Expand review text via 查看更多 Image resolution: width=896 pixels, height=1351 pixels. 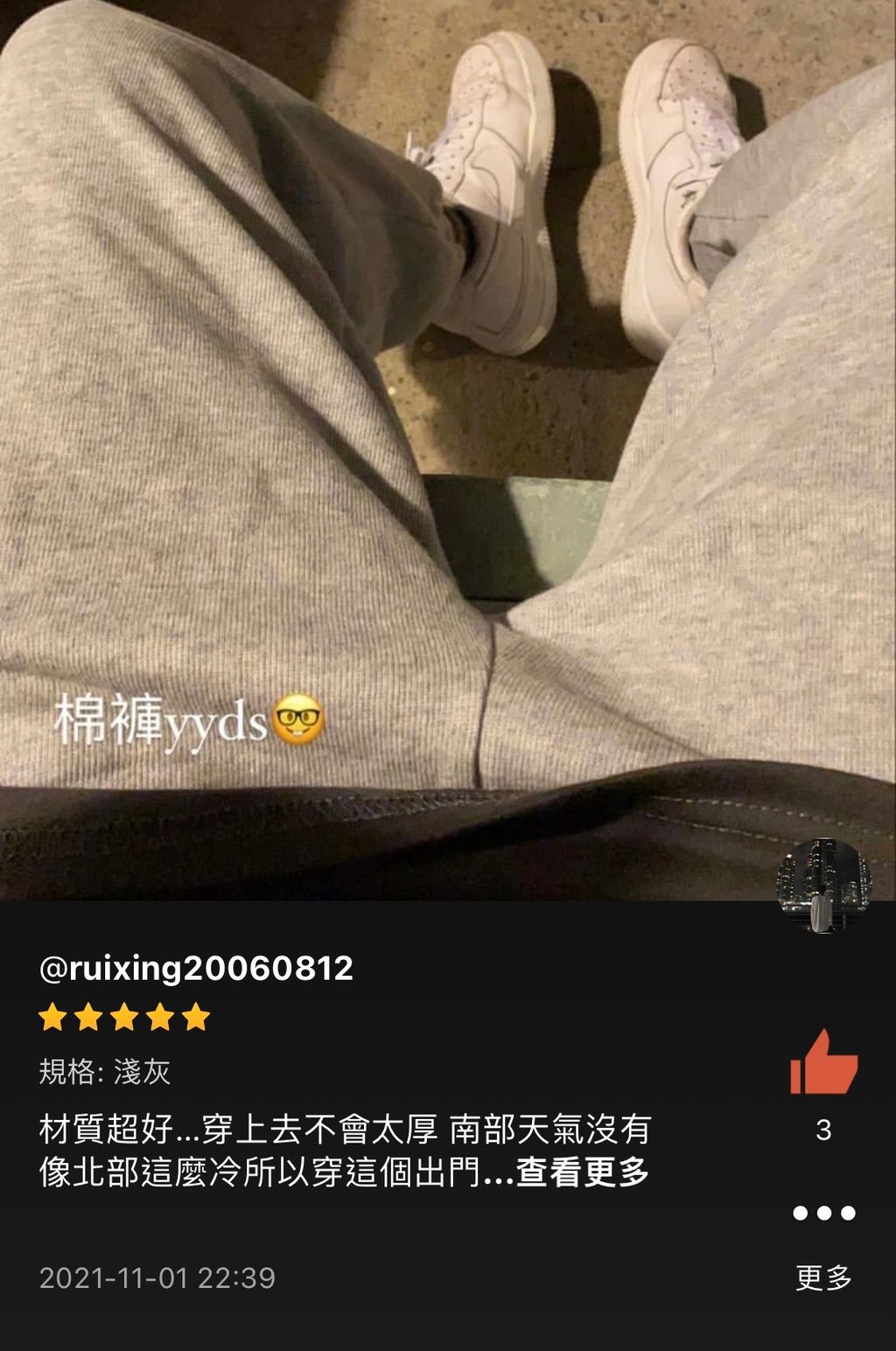pyautogui.click(x=583, y=1172)
